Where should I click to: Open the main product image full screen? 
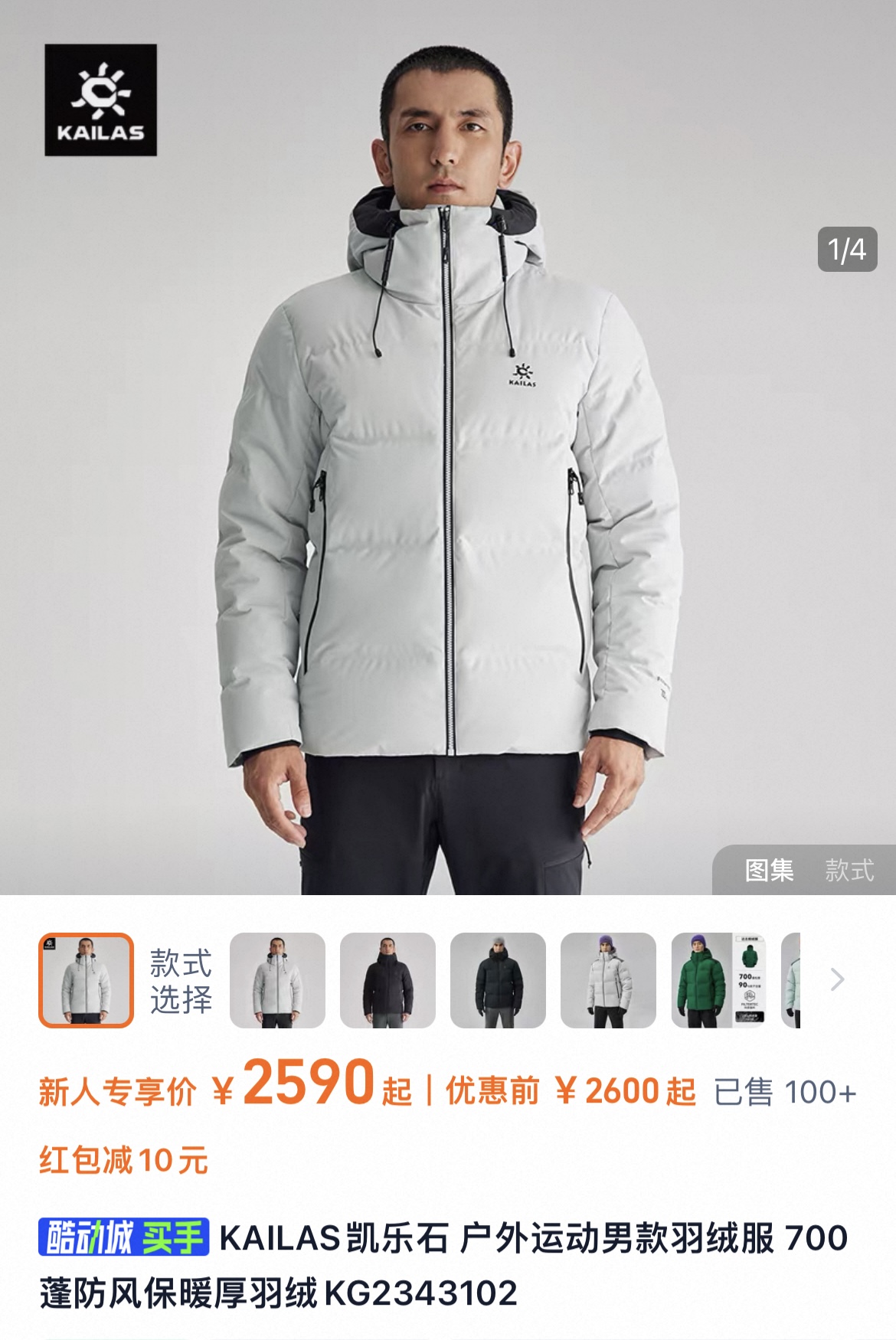point(448,447)
